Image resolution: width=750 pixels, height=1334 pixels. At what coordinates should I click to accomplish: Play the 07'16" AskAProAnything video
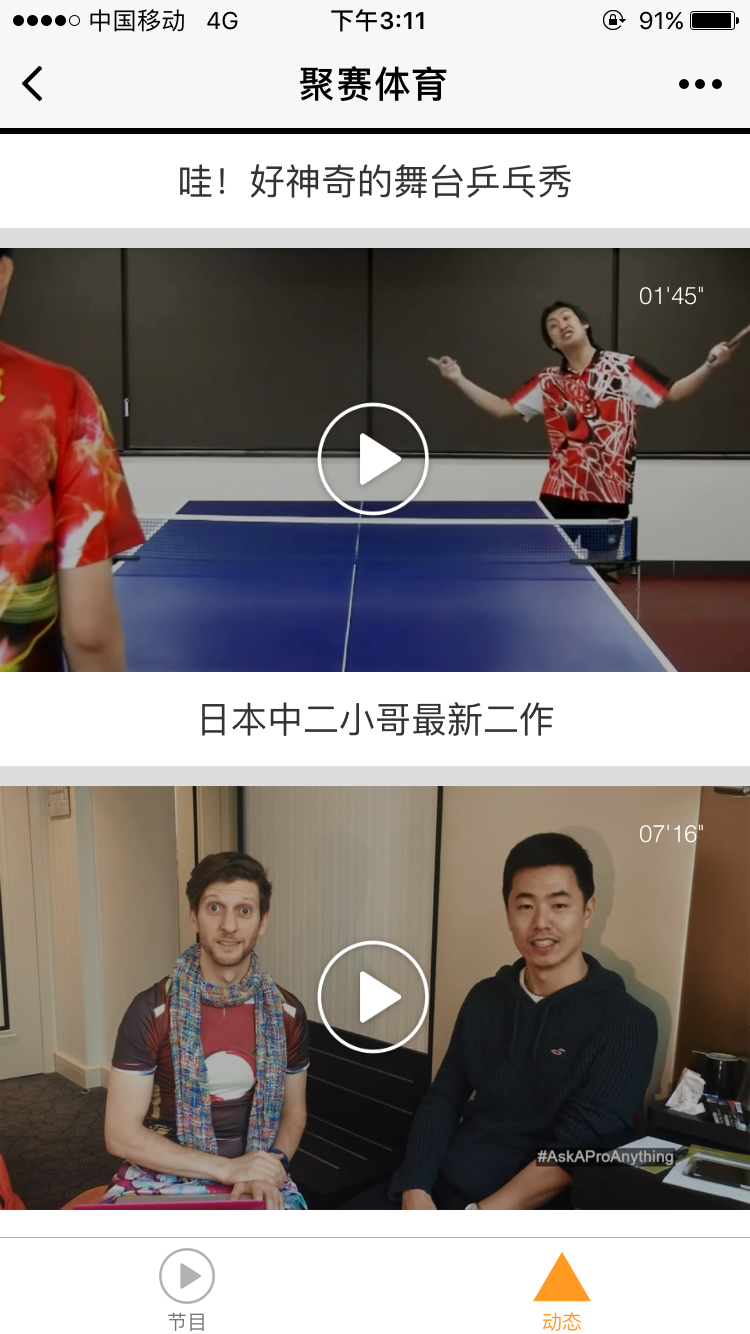tap(373, 997)
